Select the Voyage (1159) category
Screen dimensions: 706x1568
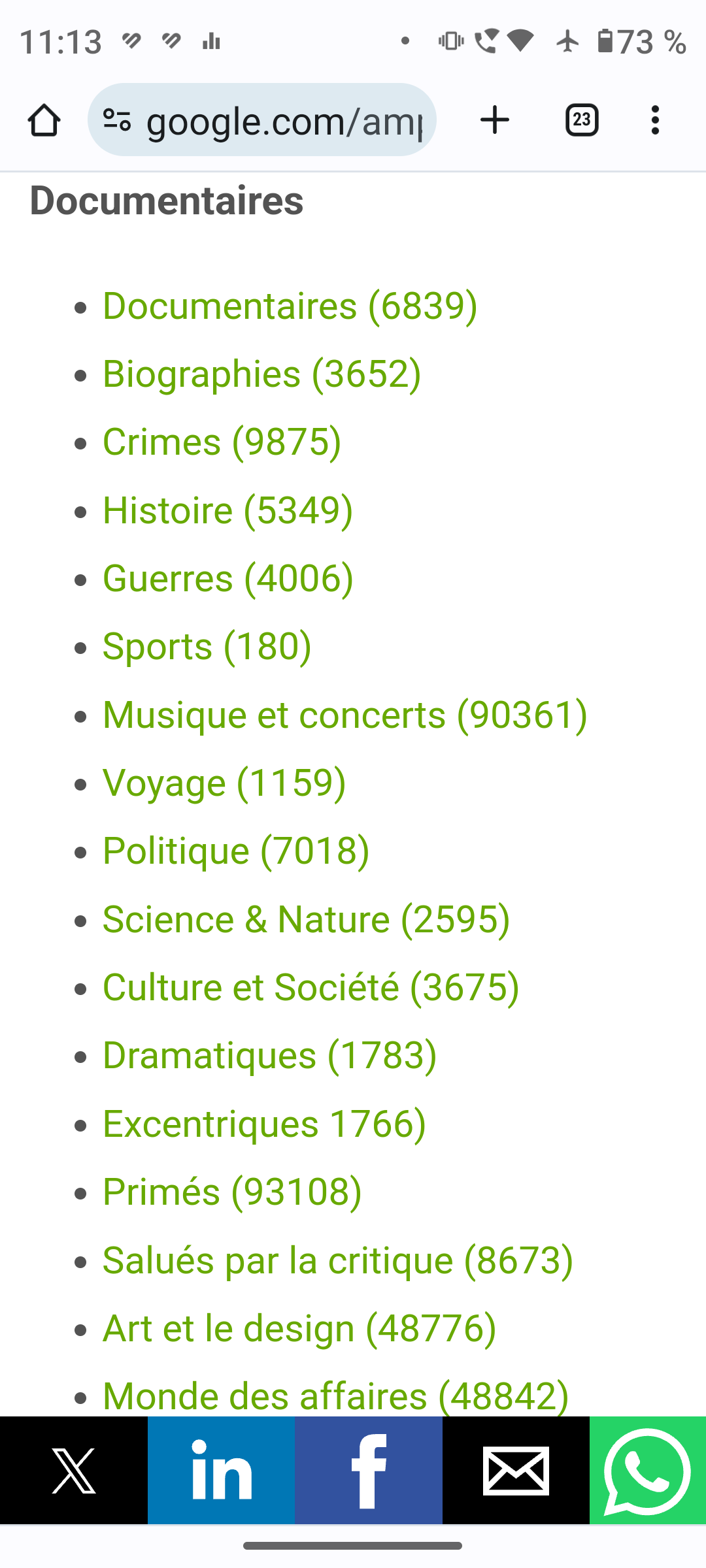tap(224, 783)
